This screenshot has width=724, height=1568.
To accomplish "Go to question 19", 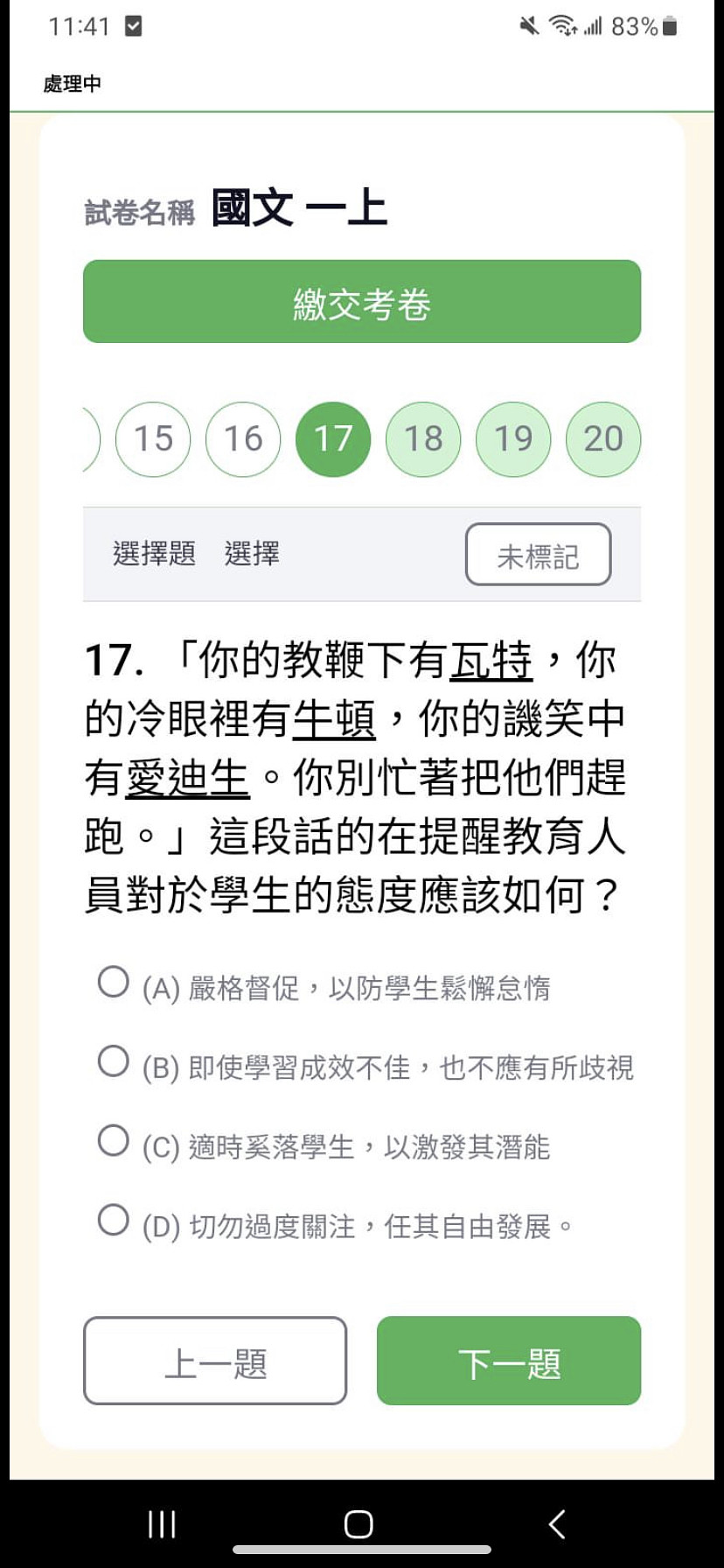I will [513, 439].
